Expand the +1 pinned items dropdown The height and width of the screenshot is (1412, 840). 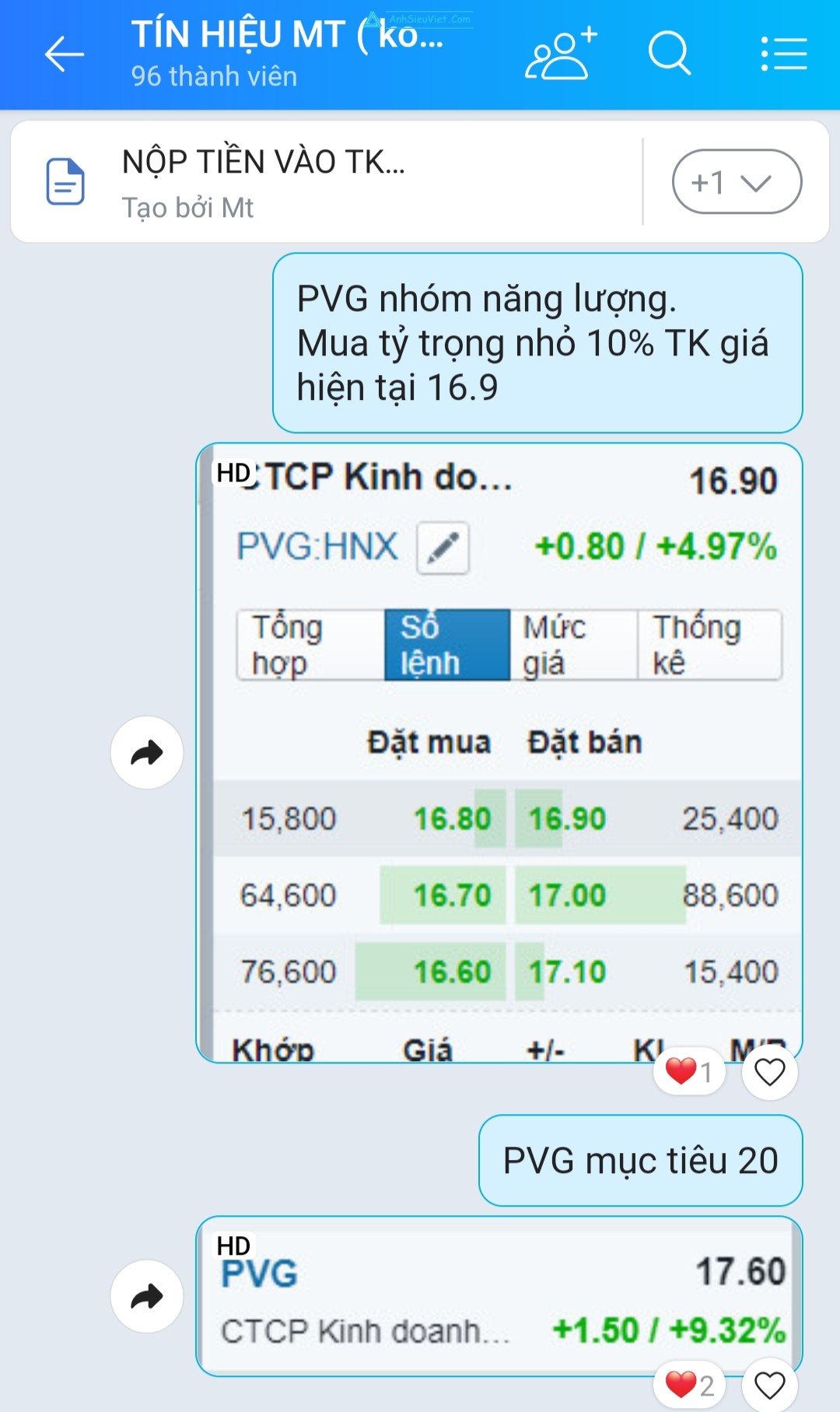pos(737,182)
